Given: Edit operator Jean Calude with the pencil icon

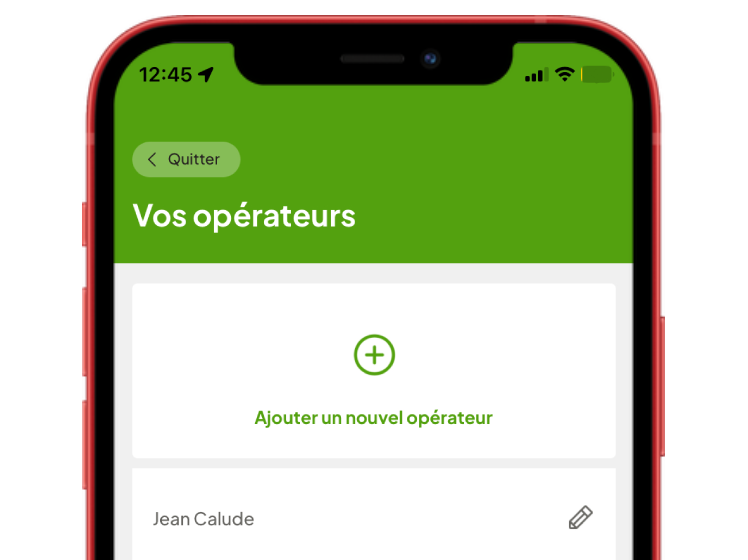Looking at the screenshot, I should (580, 518).
